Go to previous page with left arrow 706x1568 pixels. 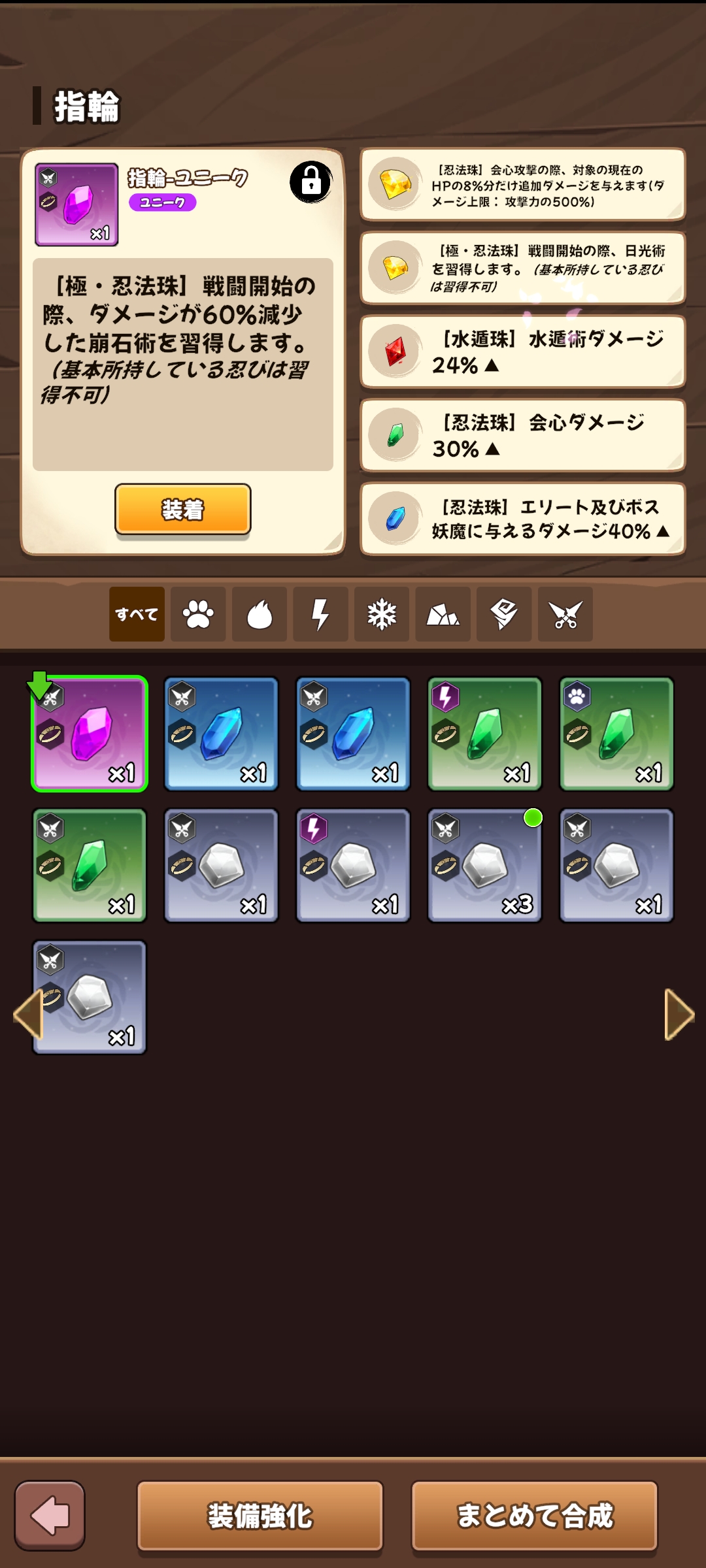tap(27, 1015)
